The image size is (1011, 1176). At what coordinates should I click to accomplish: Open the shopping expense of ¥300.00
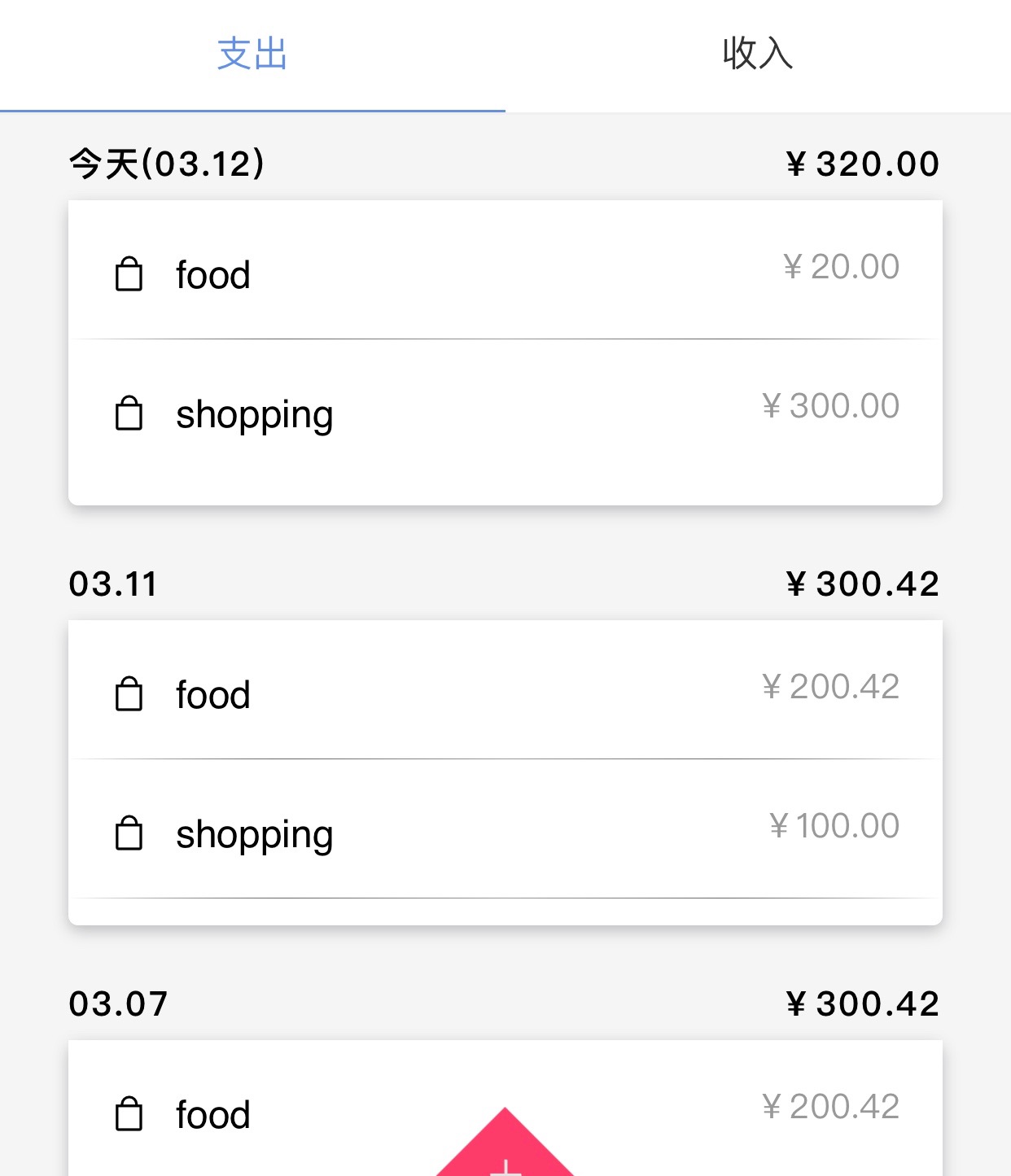505,413
